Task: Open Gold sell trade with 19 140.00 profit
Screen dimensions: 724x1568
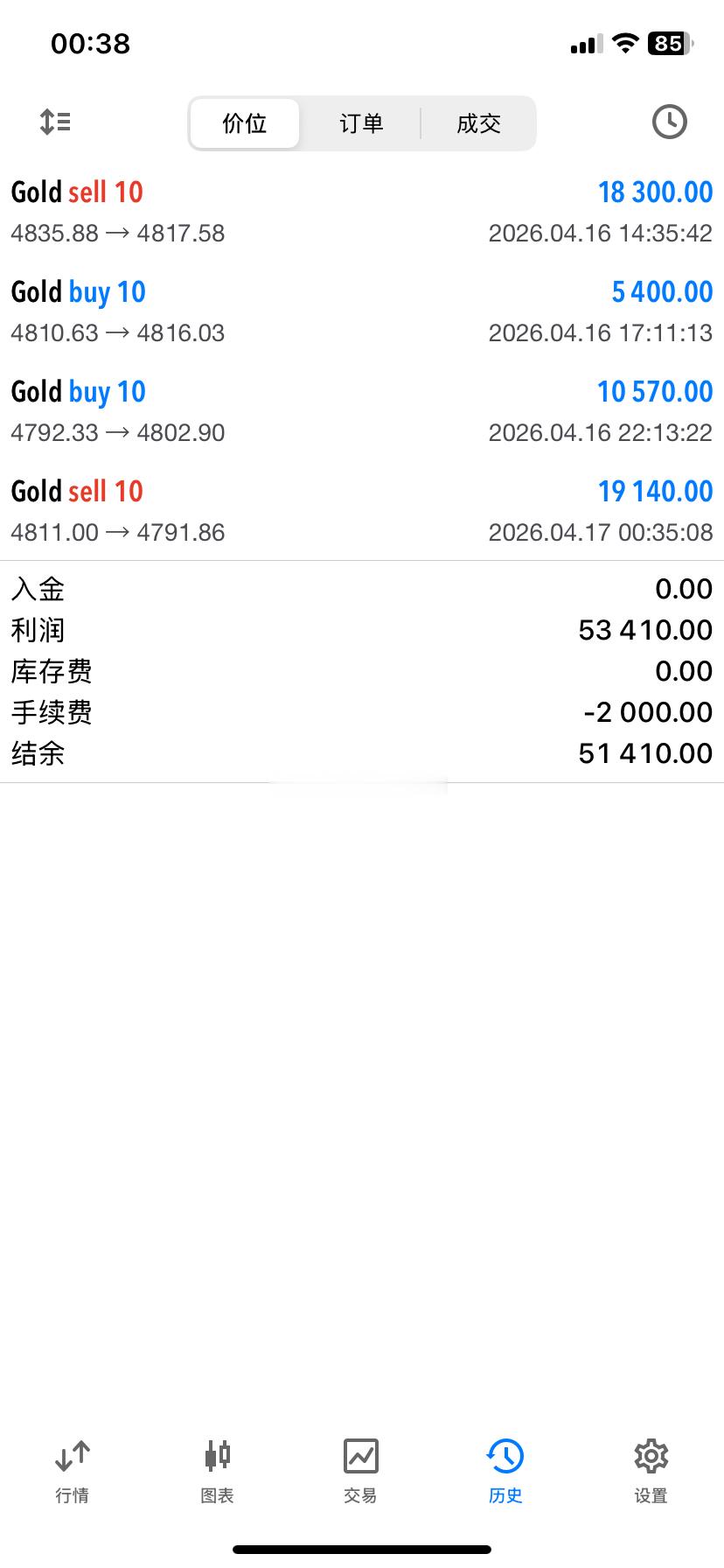Action: click(362, 511)
